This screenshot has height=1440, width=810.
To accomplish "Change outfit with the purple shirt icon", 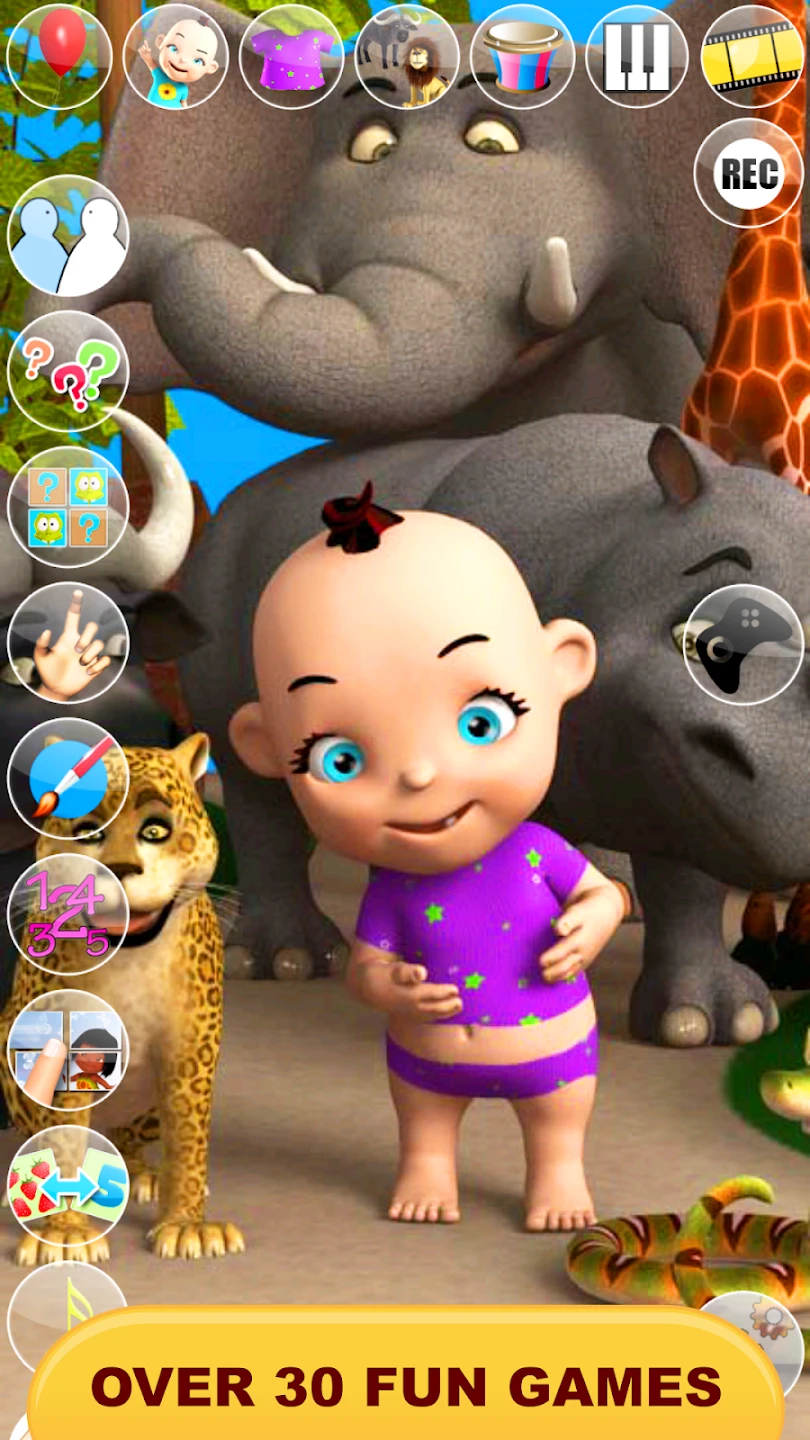I will (x=291, y=56).
